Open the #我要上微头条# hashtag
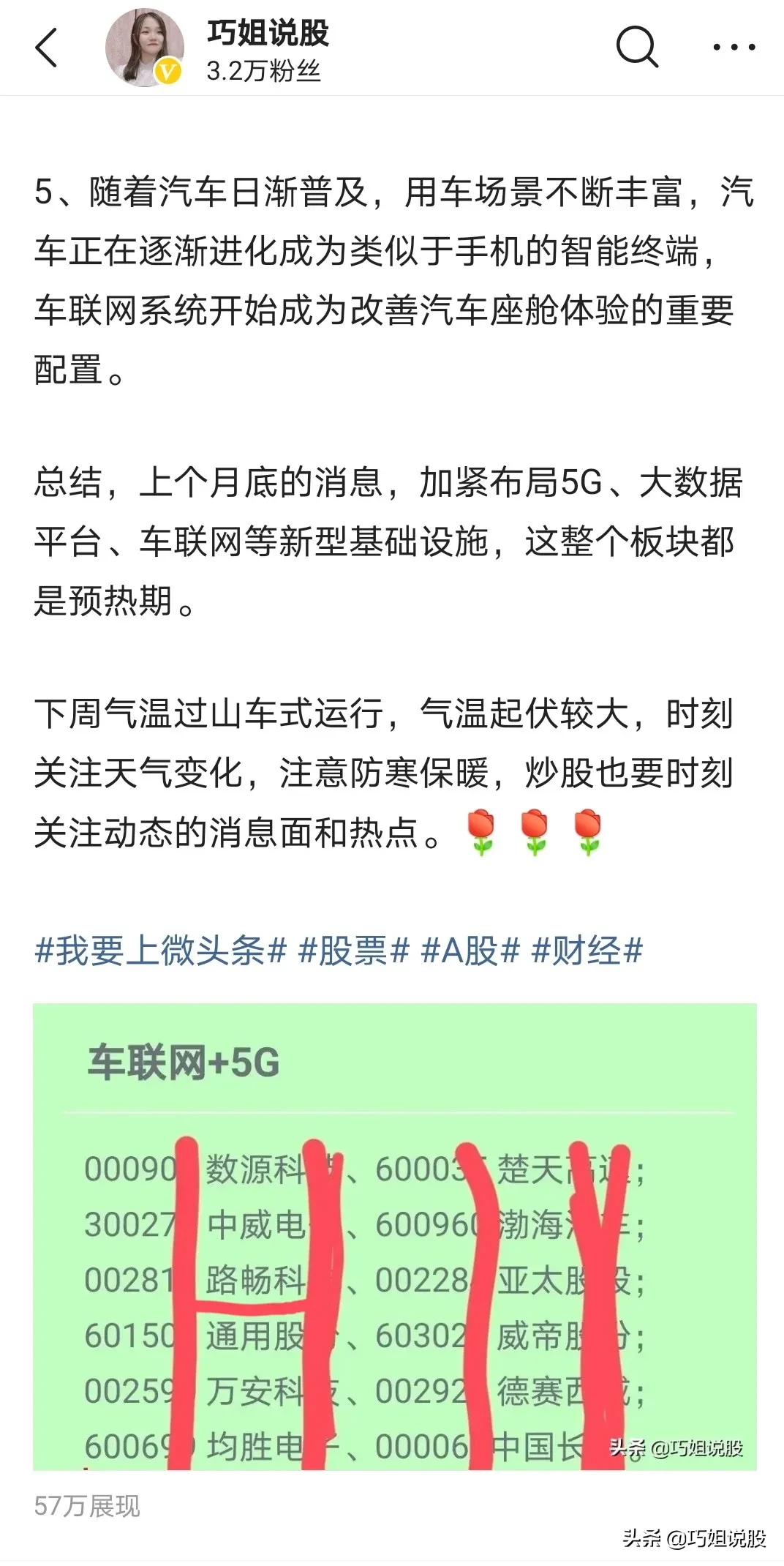The height and width of the screenshot is (1566, 784). 160,951
